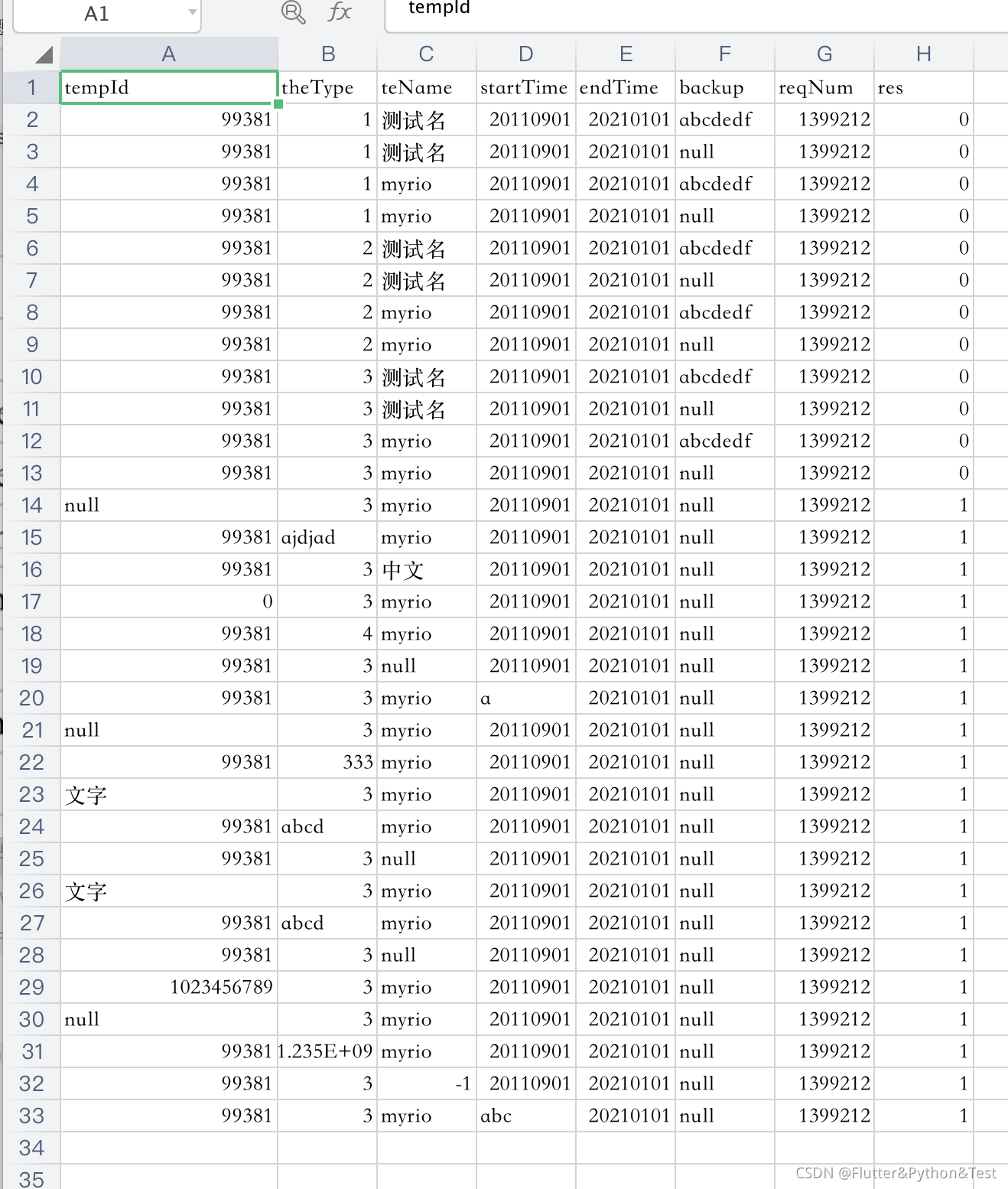Screen dimensions: 1008x1189
Task: Select row 14 header
Action: (31, 505)
